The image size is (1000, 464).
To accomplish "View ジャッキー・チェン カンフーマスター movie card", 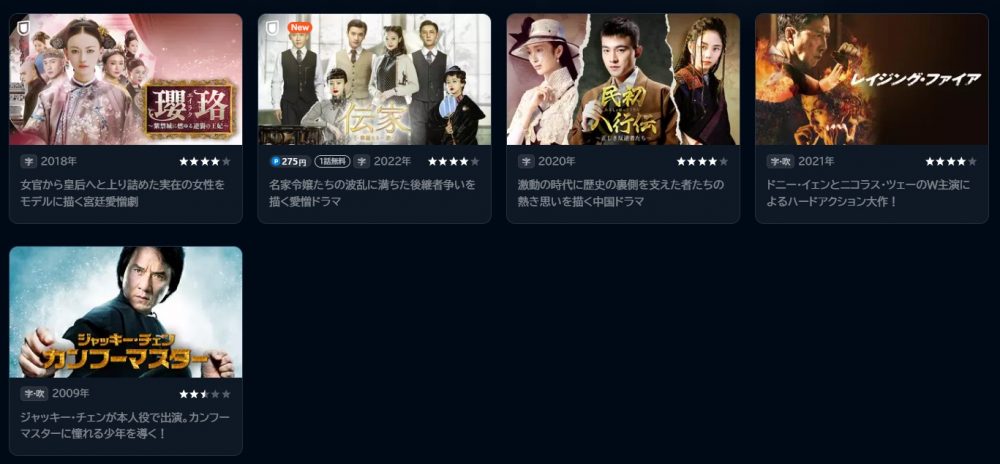I will pyautogui.click(x=125, y=312).
